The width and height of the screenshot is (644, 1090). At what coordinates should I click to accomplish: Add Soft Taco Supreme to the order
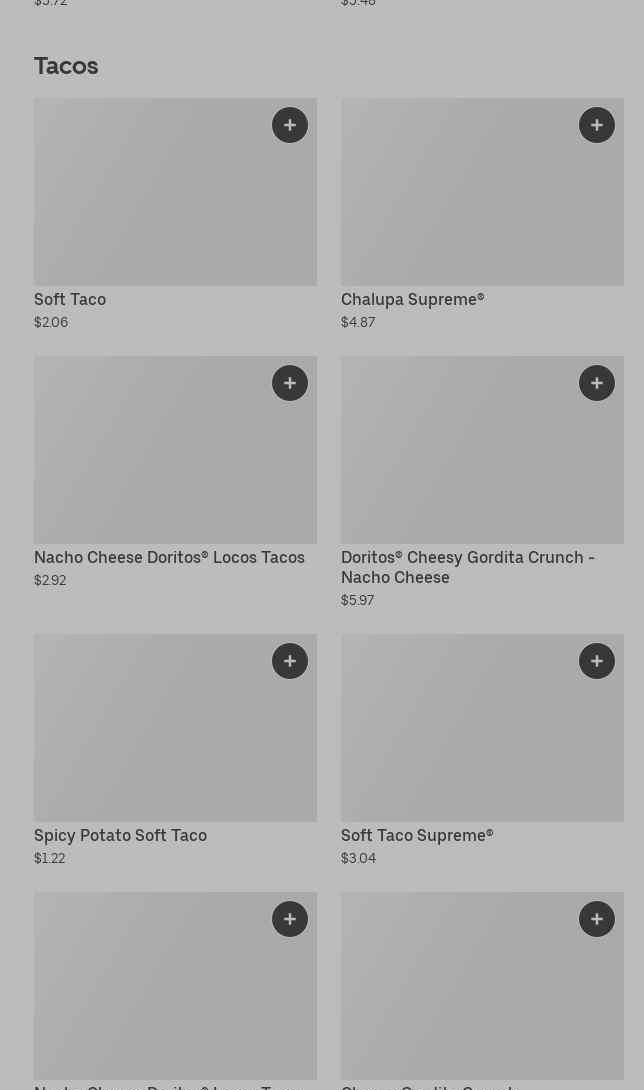click(x=597, y=661)
